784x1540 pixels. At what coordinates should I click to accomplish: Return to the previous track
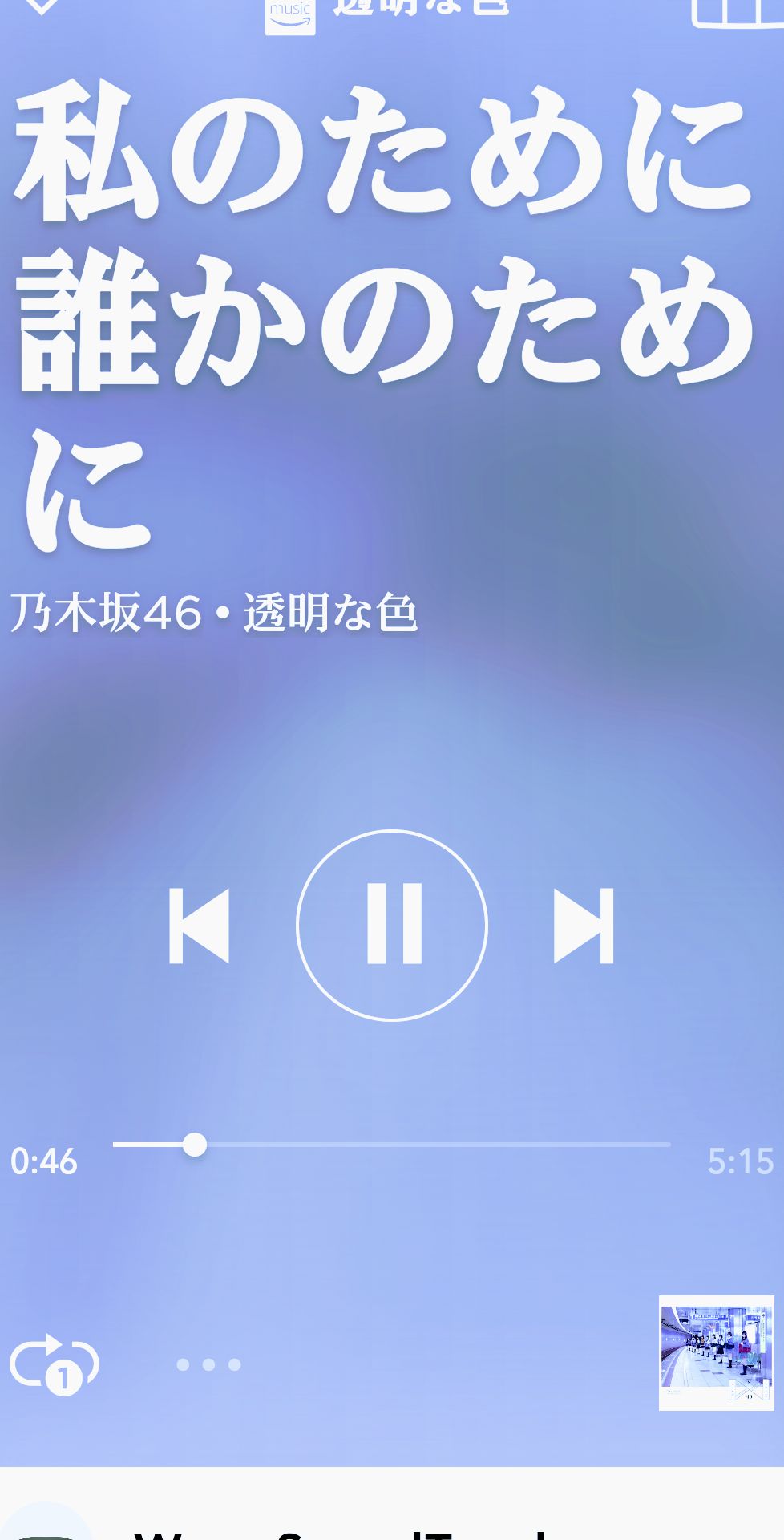pos(199,926)
